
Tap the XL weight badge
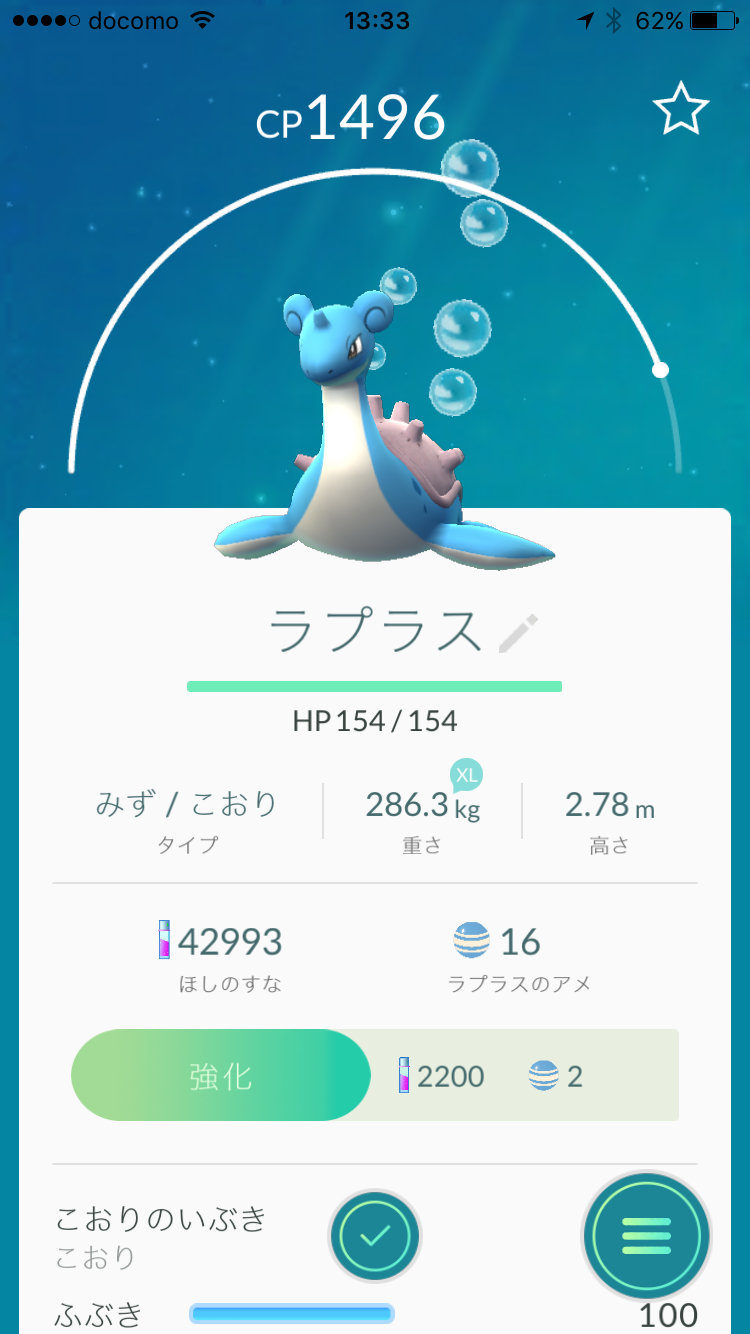pos(464,775)
